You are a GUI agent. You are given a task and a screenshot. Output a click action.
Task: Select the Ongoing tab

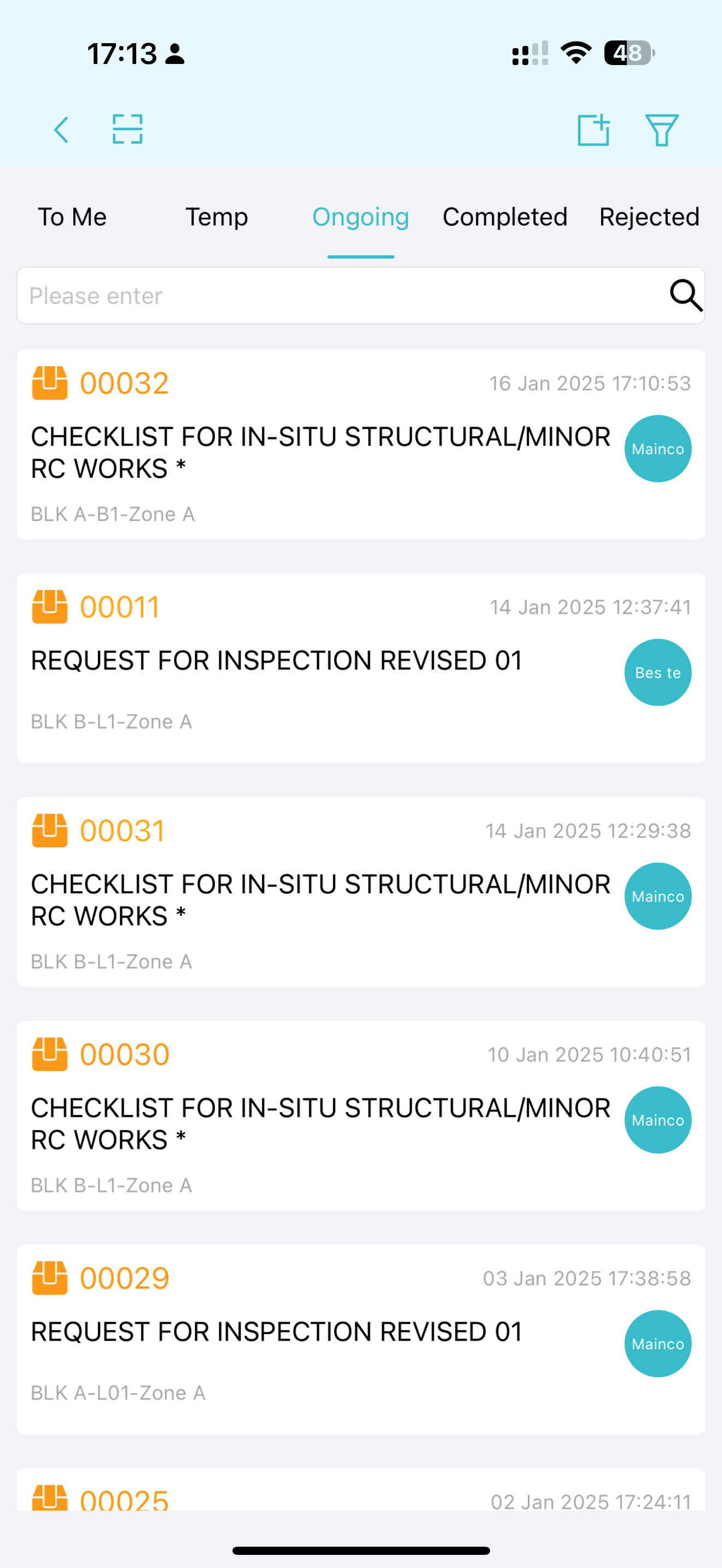coord(360,217)
